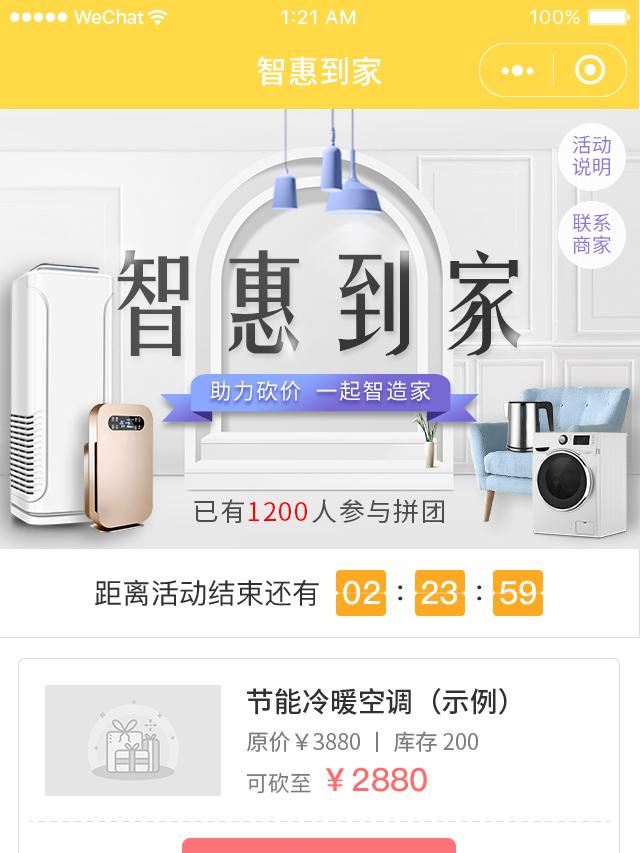The height and width of the screenshot is (853, 640).
Task: Open 活动说明 activity rules
Action: pyautogui.click(x=591, y=157)
